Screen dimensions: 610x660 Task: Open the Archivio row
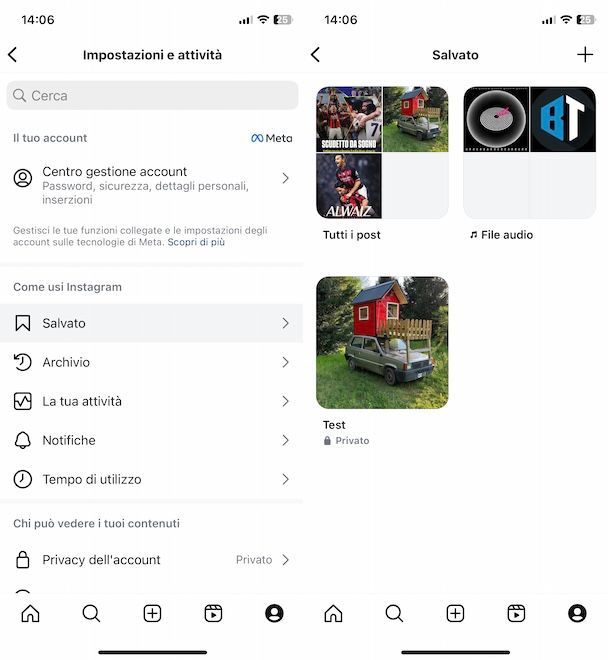pos(152,362)
